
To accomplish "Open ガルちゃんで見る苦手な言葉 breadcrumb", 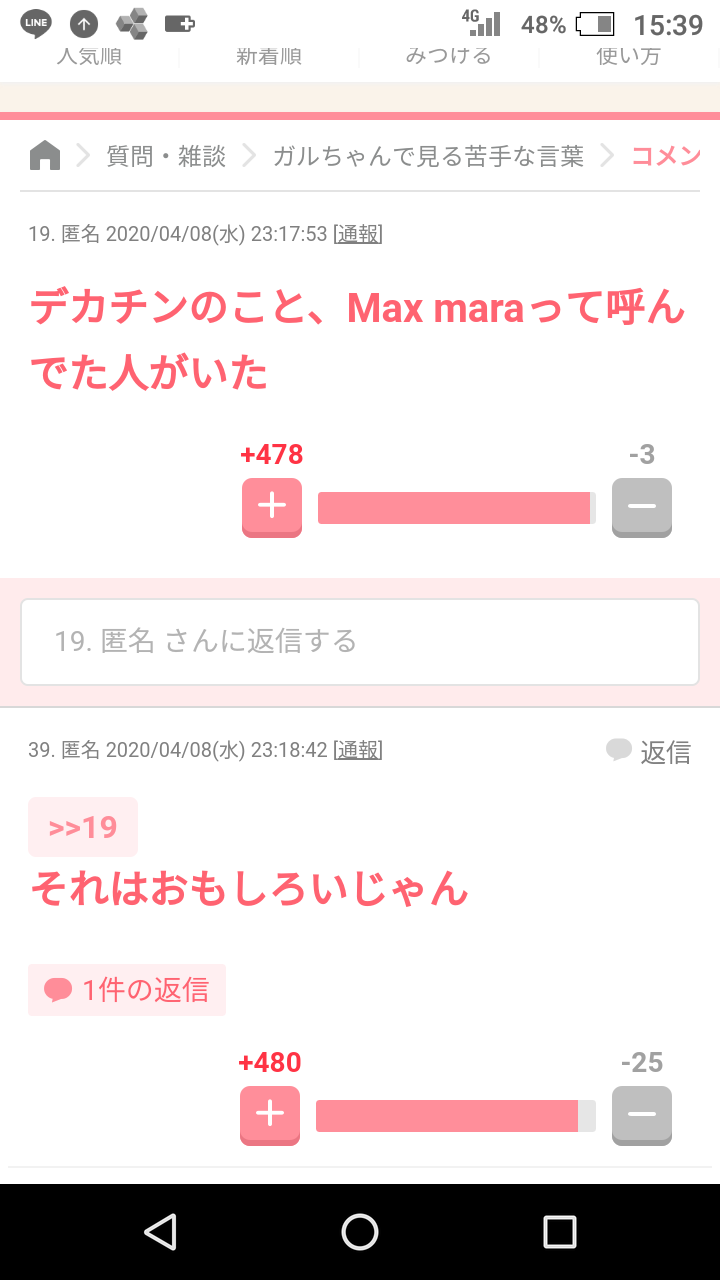I will (x=429, y=156).
